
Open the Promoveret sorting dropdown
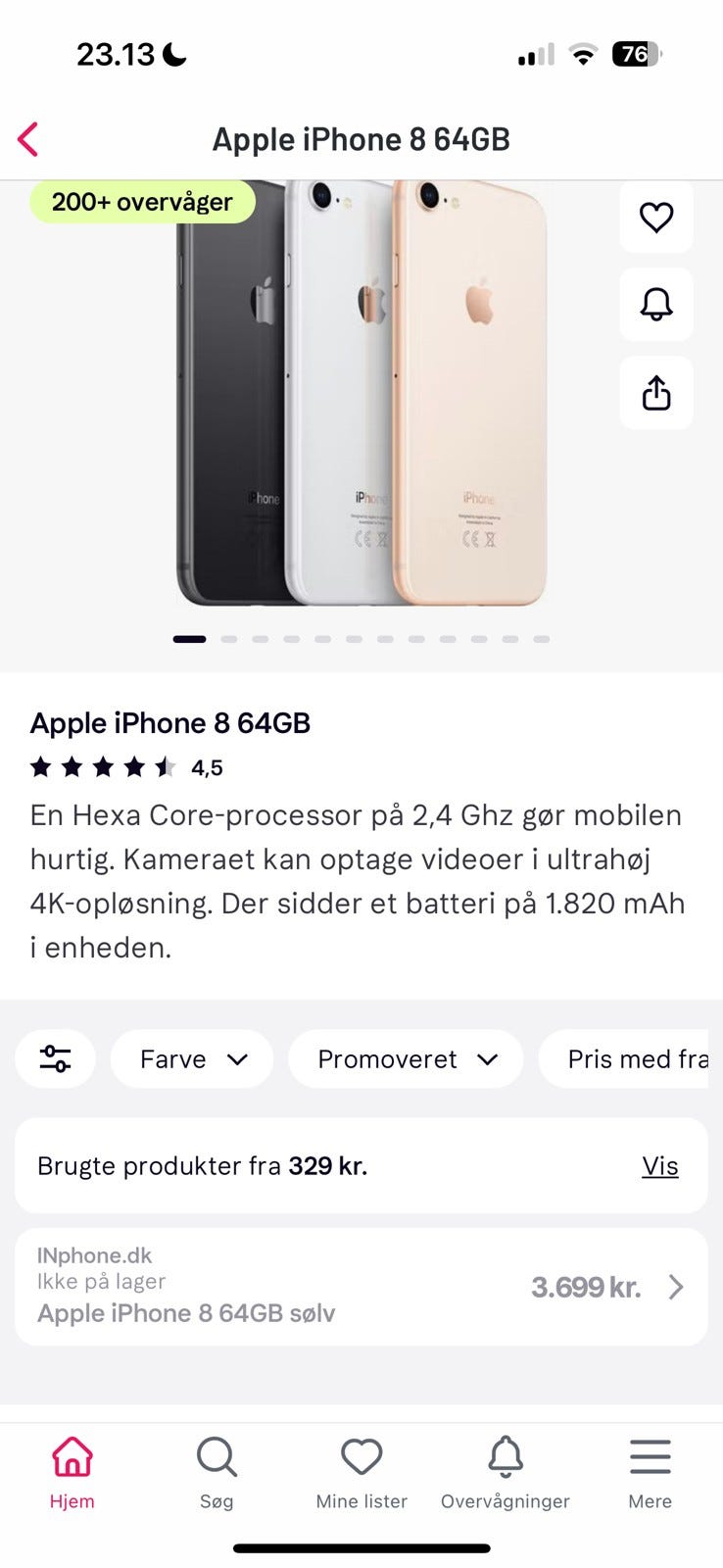click(x=405, y=1059)
